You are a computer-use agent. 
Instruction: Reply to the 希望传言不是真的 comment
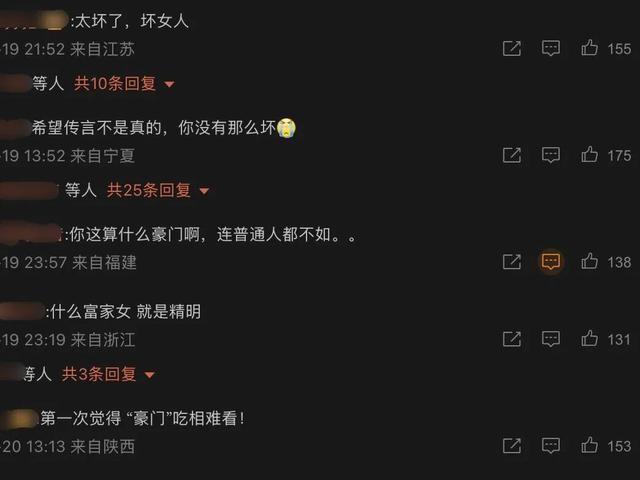[551, 155]
